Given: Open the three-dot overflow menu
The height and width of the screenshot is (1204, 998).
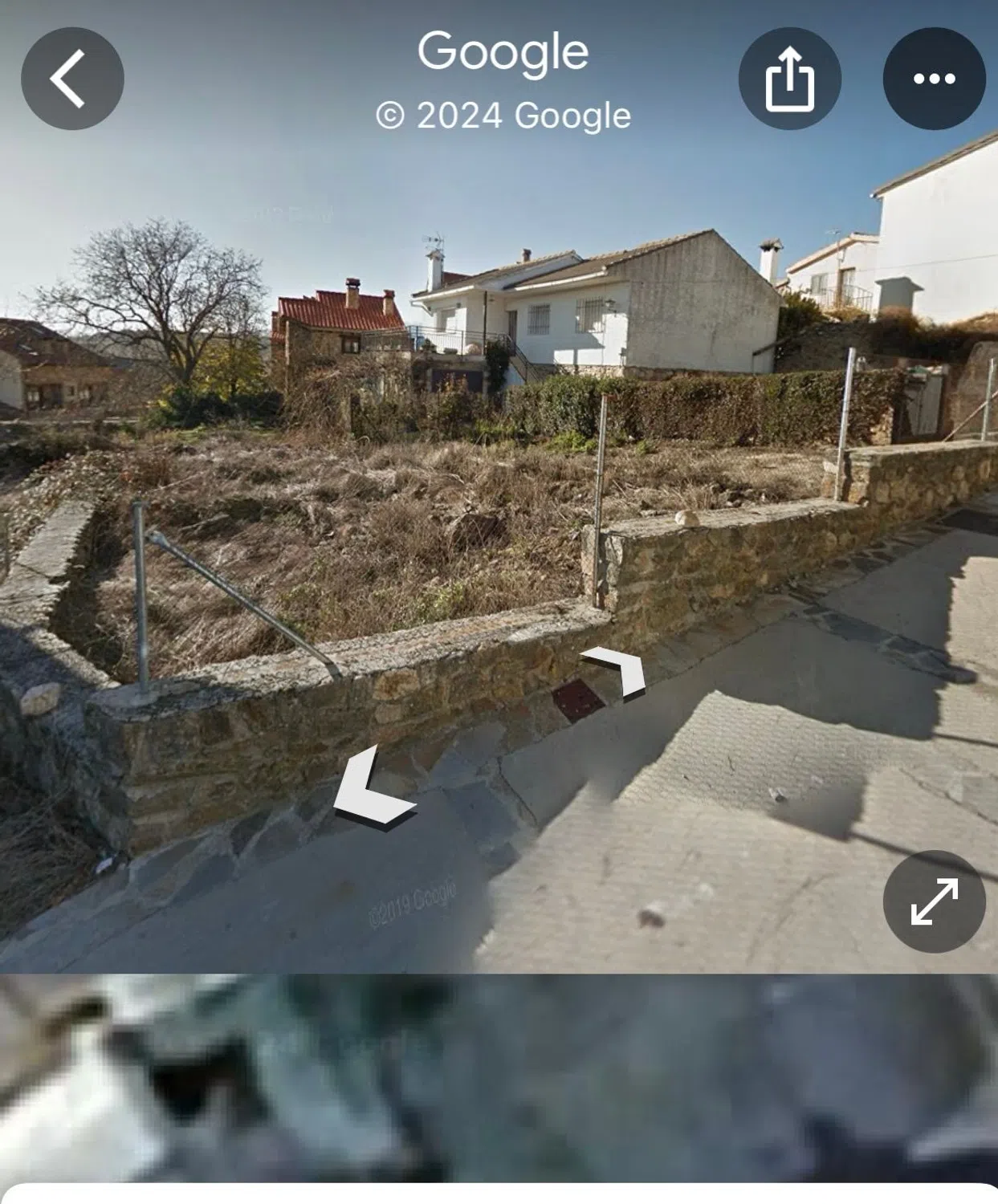Looking at the screenshot, I should 934,79.
